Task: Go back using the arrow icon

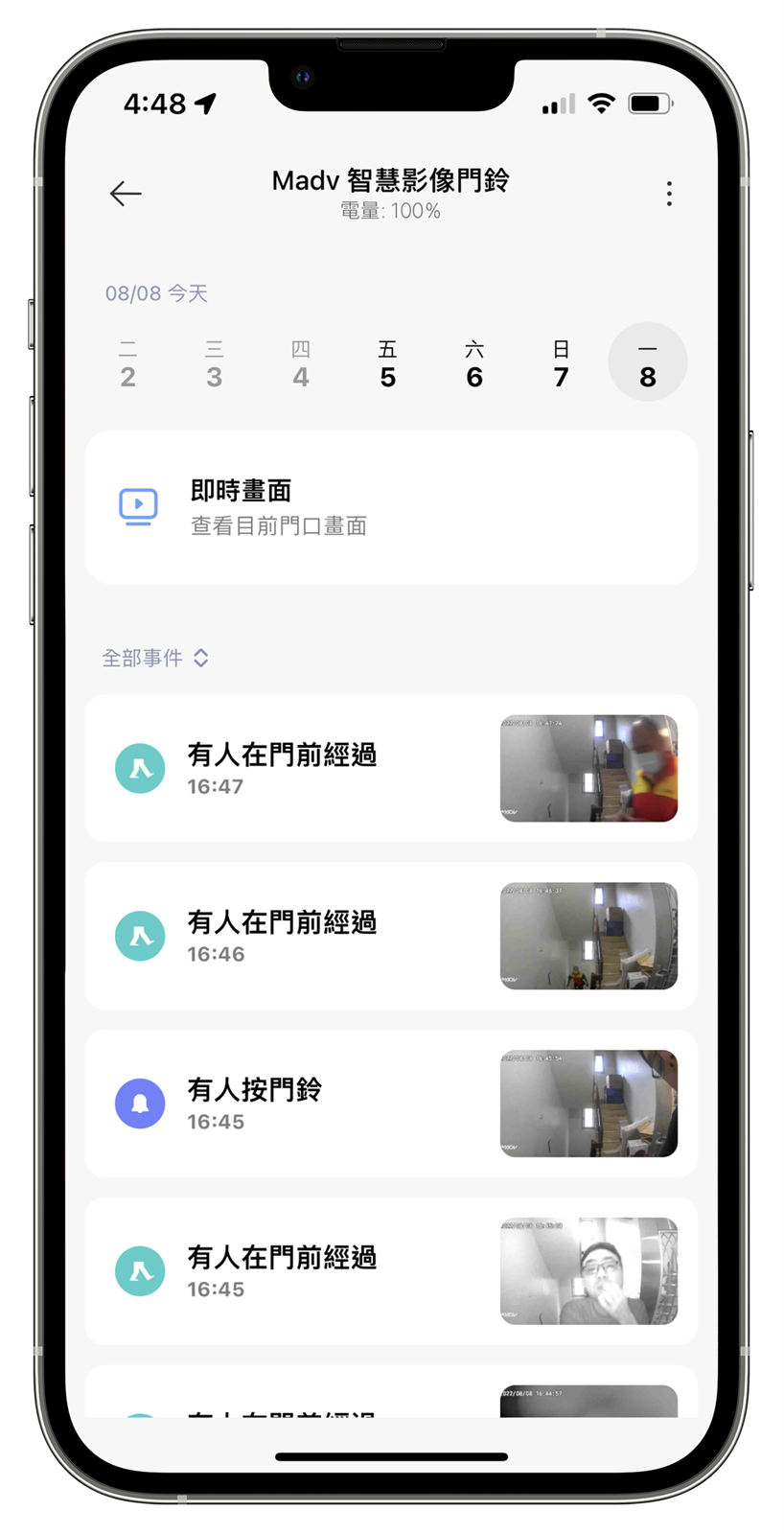Action: pyautogui.click(x=126, y=194)
